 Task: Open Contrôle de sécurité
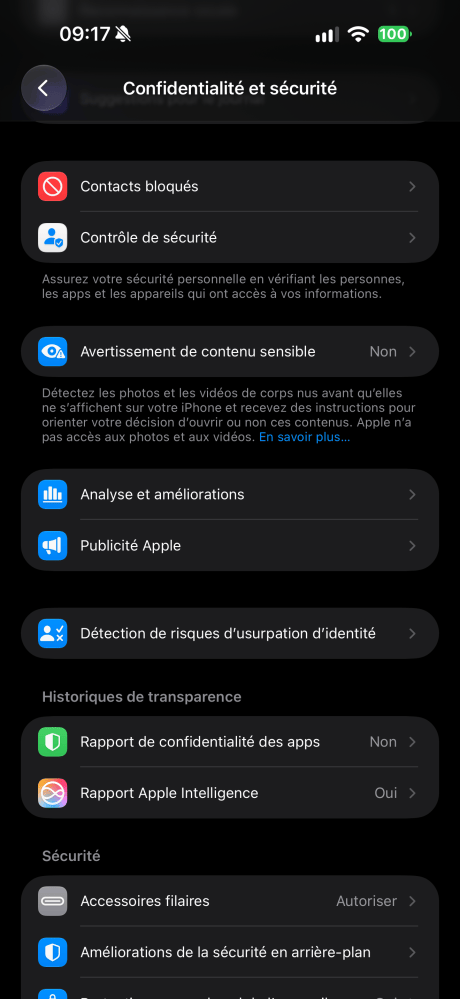230,238
